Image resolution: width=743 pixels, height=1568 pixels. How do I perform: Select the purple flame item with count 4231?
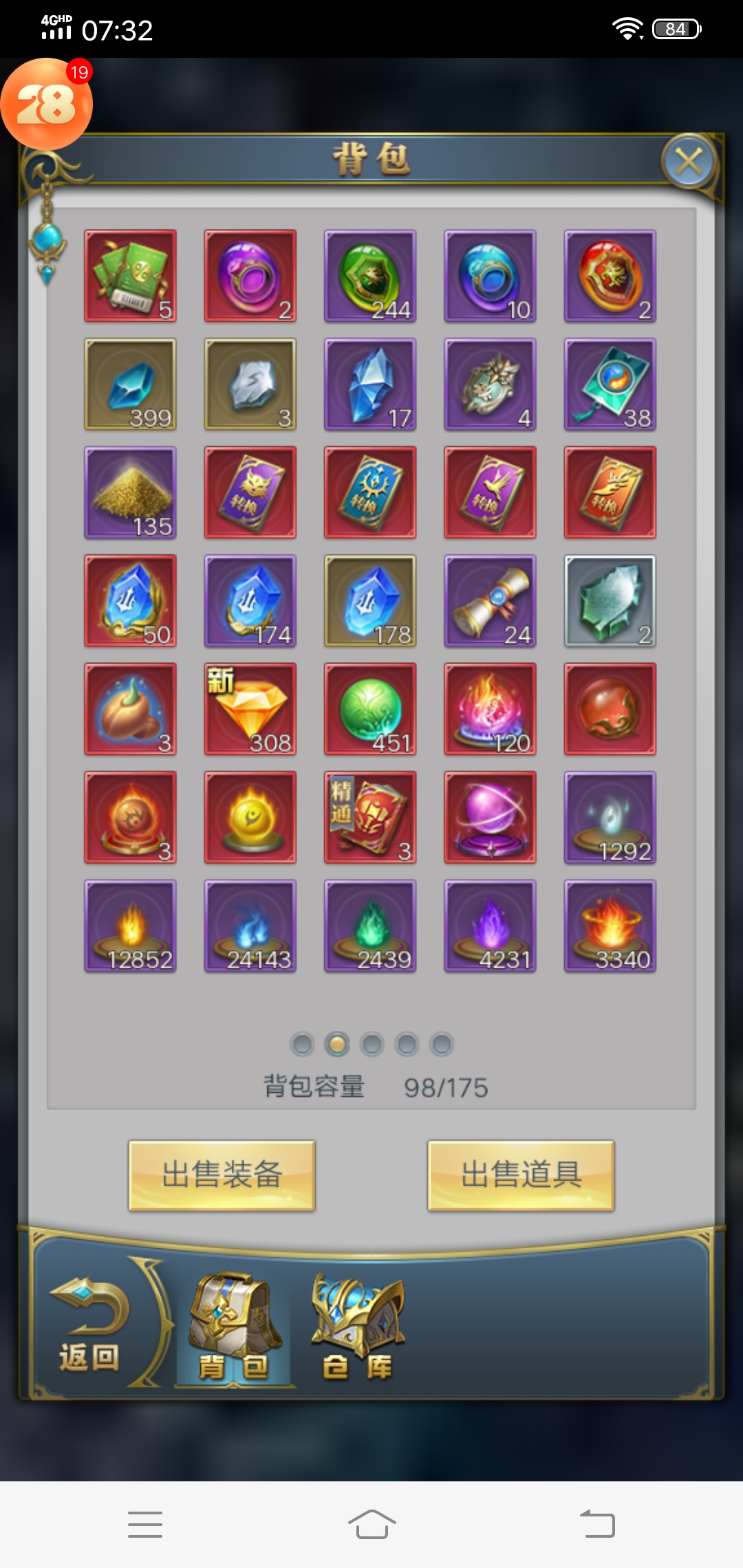(x=490, y=926)
